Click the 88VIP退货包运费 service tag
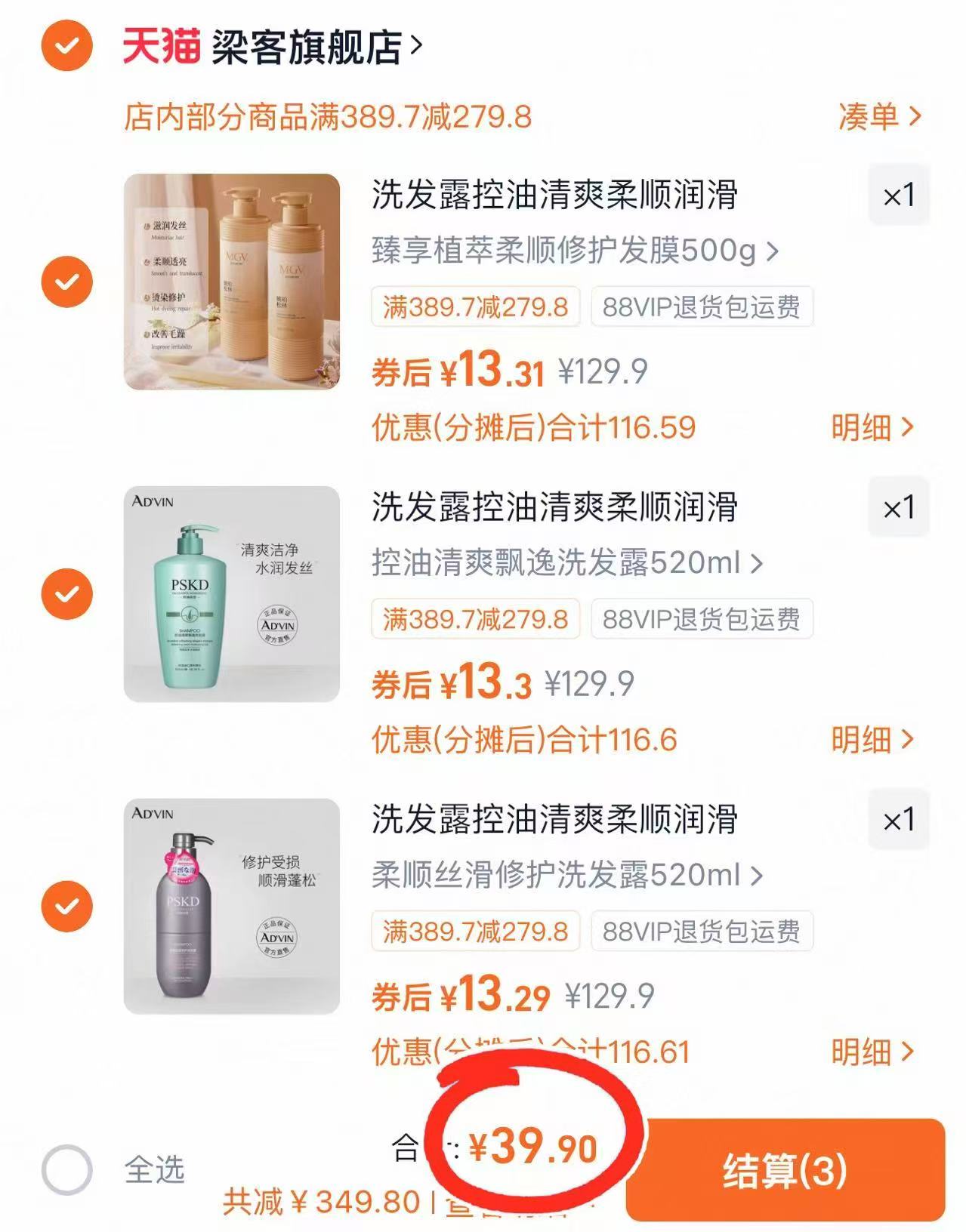 pos(702,306)
